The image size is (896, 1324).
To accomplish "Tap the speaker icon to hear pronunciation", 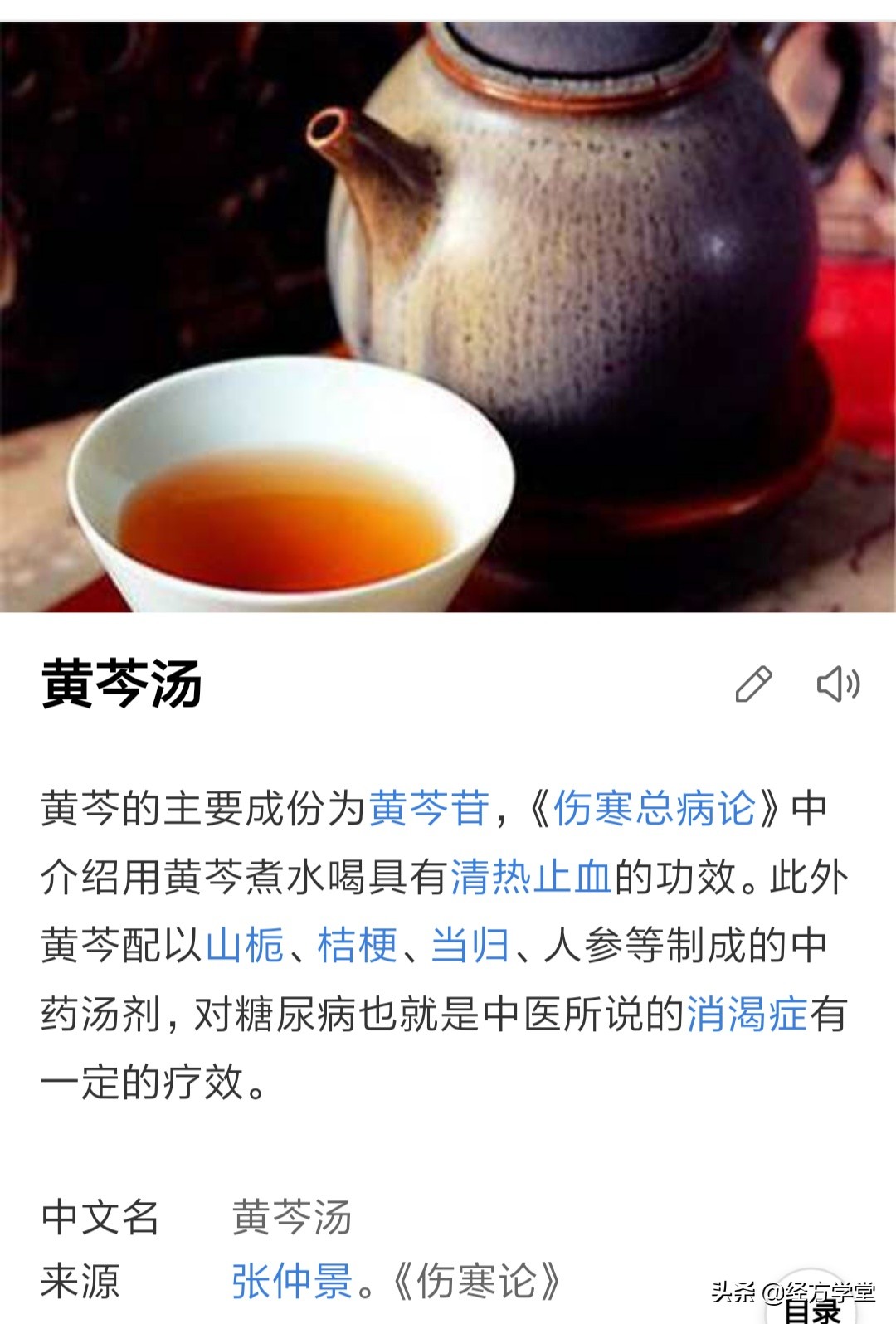I will (x=840, y=682).
